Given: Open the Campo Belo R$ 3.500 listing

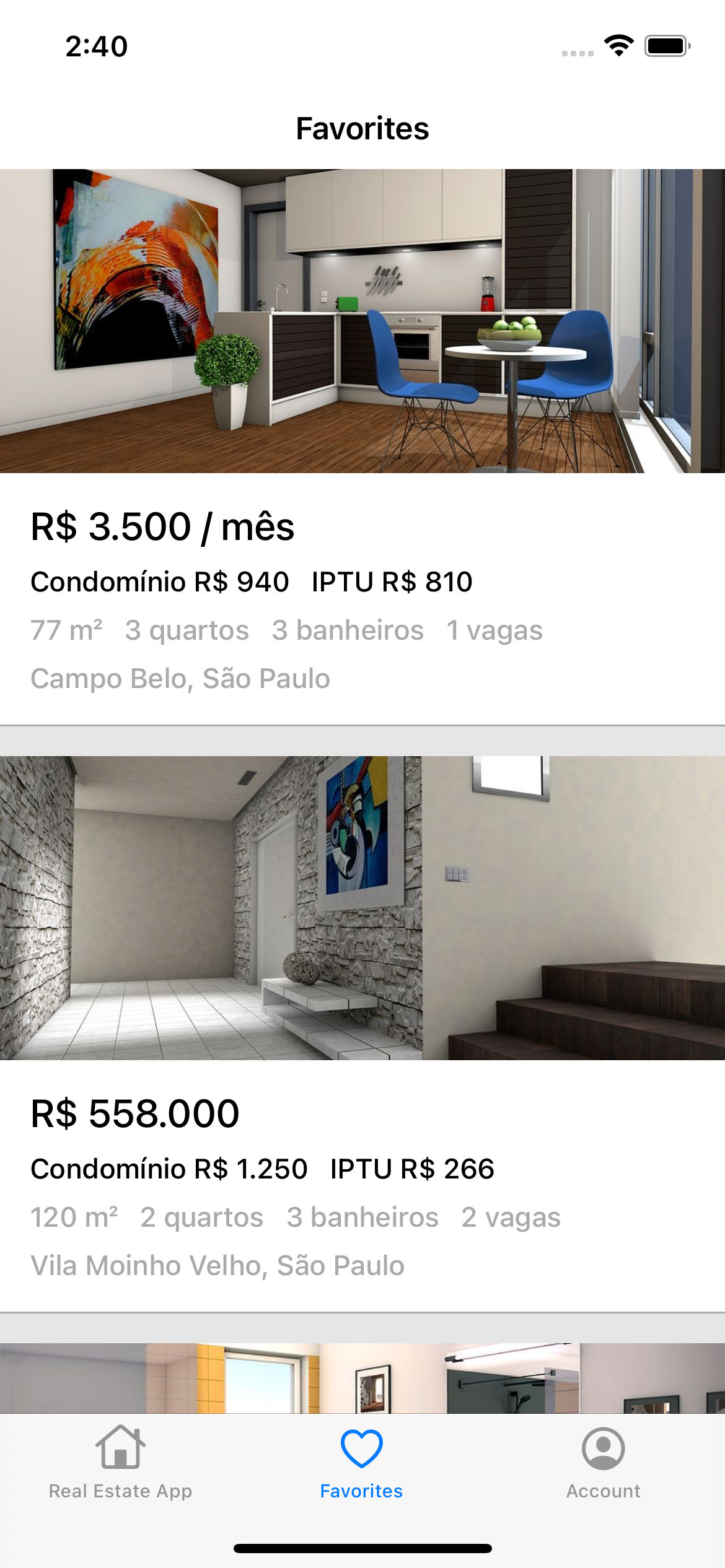Looking at the screenshot, I should (x=362, y=446).
